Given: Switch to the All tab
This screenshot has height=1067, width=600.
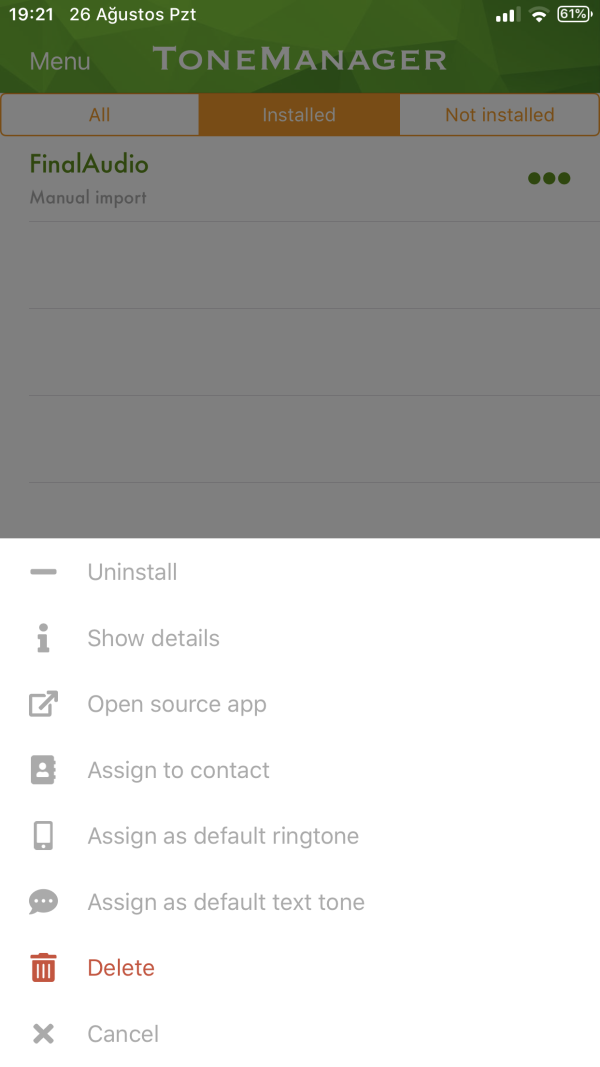Looking at the screenshot, I should [x=100, y=115].
